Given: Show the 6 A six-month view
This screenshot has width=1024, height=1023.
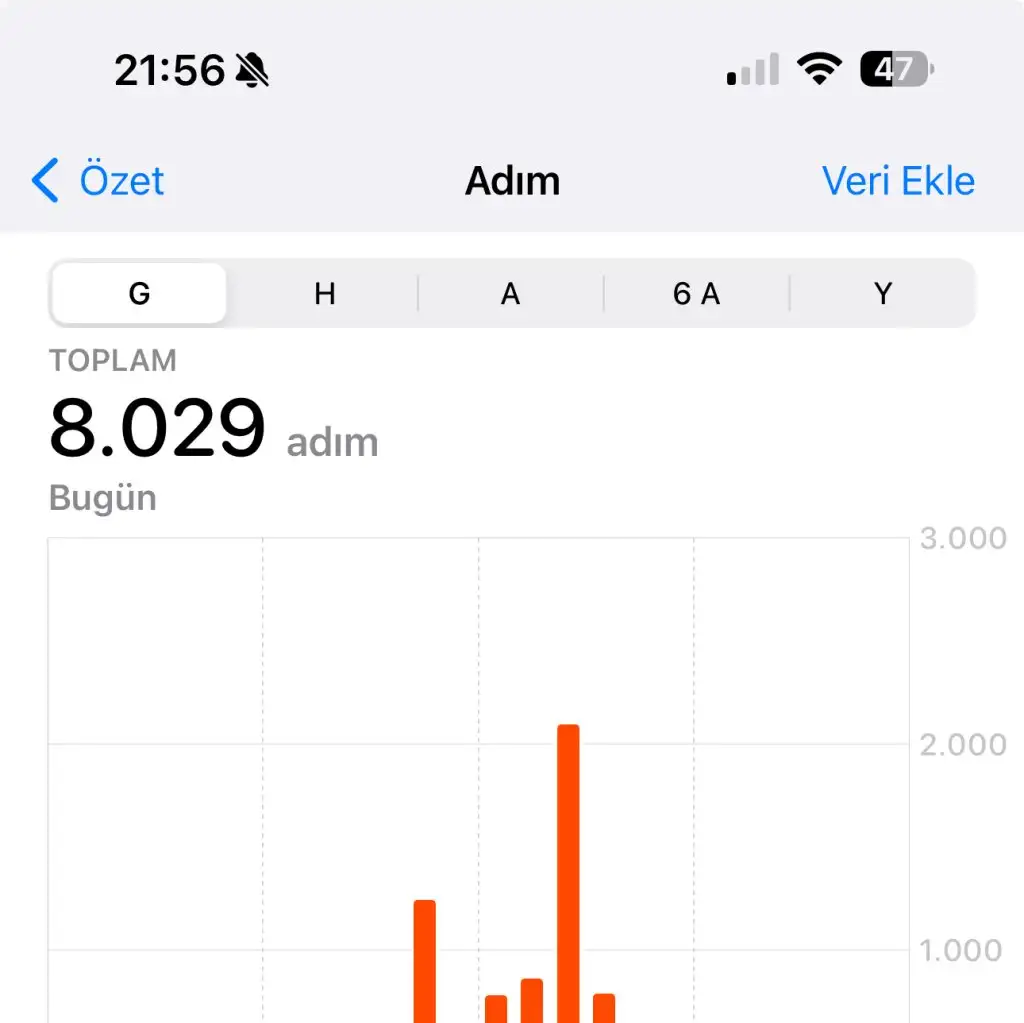Looking at the screenshot, I should pos(696,294).
